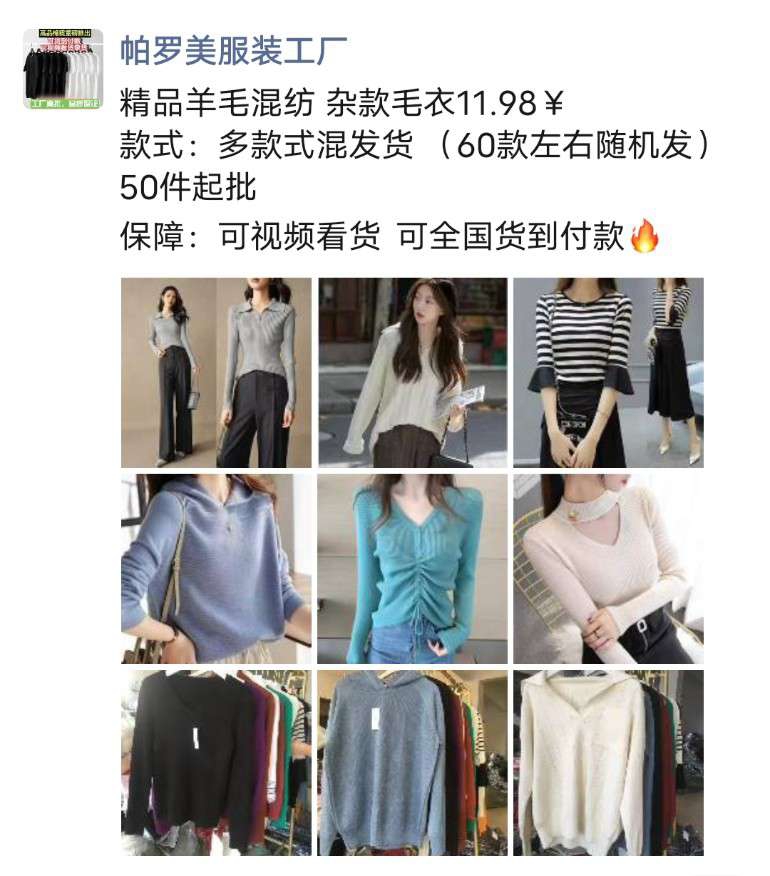Open 帕罗美服装工厂 profile avatar
Screen dimensions: 770x876
[63, 69]
